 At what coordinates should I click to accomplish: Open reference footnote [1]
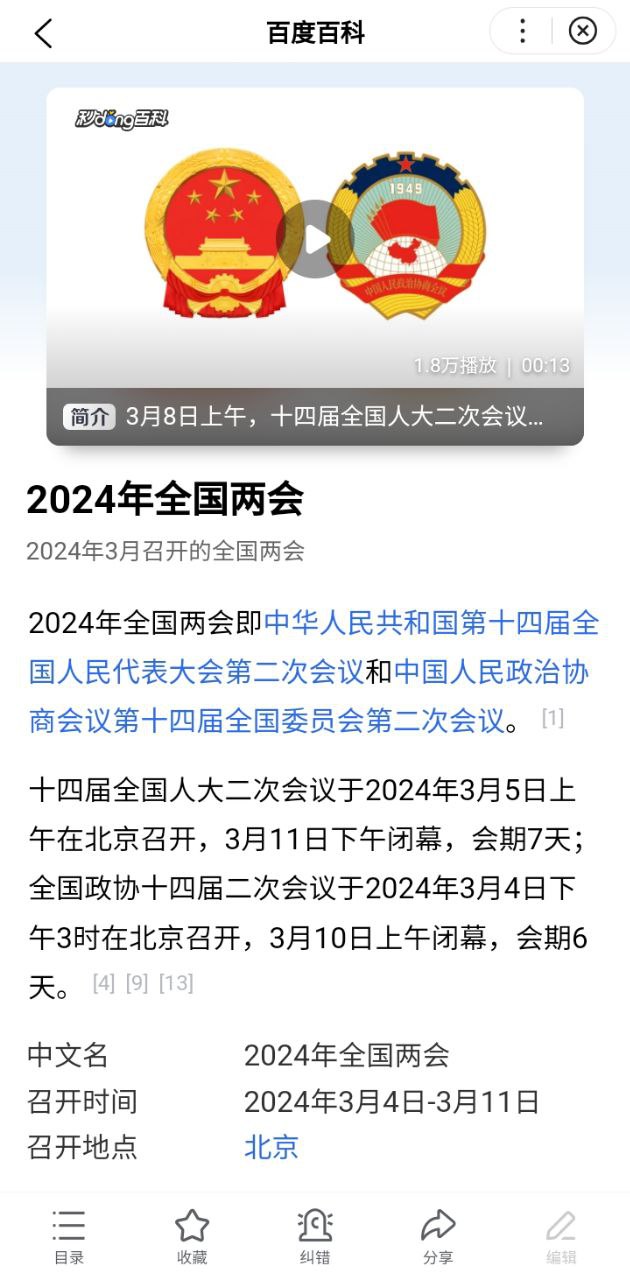pos(552,717)
